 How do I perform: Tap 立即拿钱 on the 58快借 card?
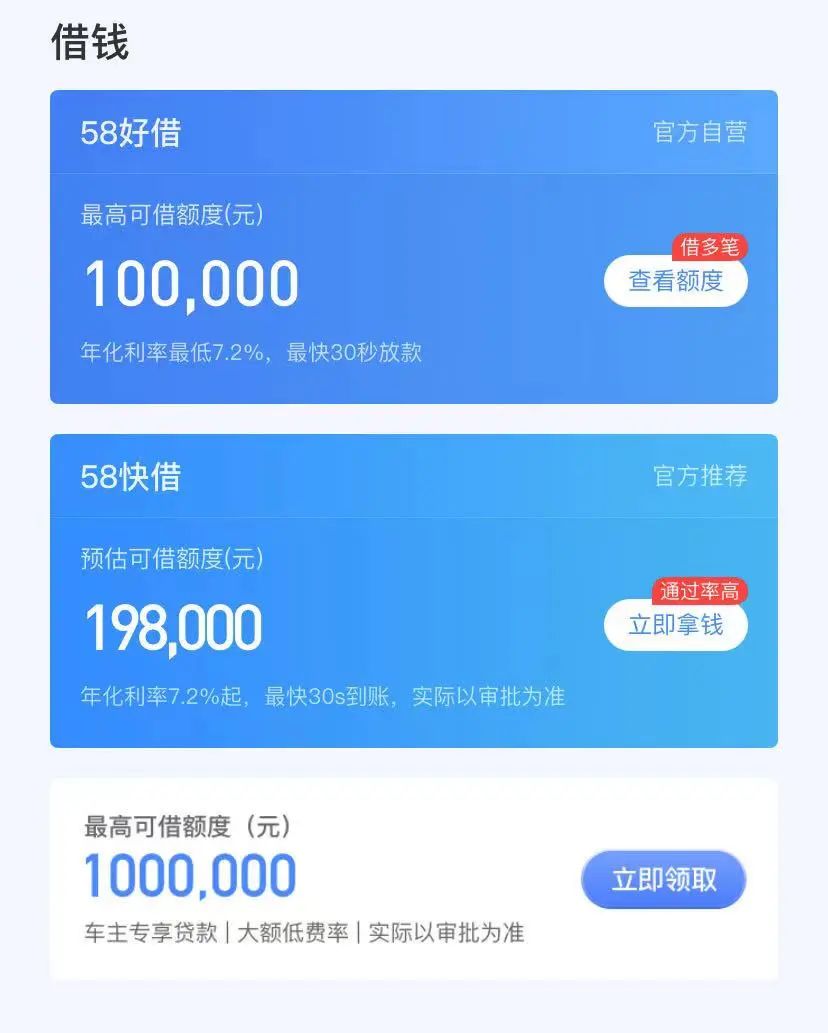676,625
